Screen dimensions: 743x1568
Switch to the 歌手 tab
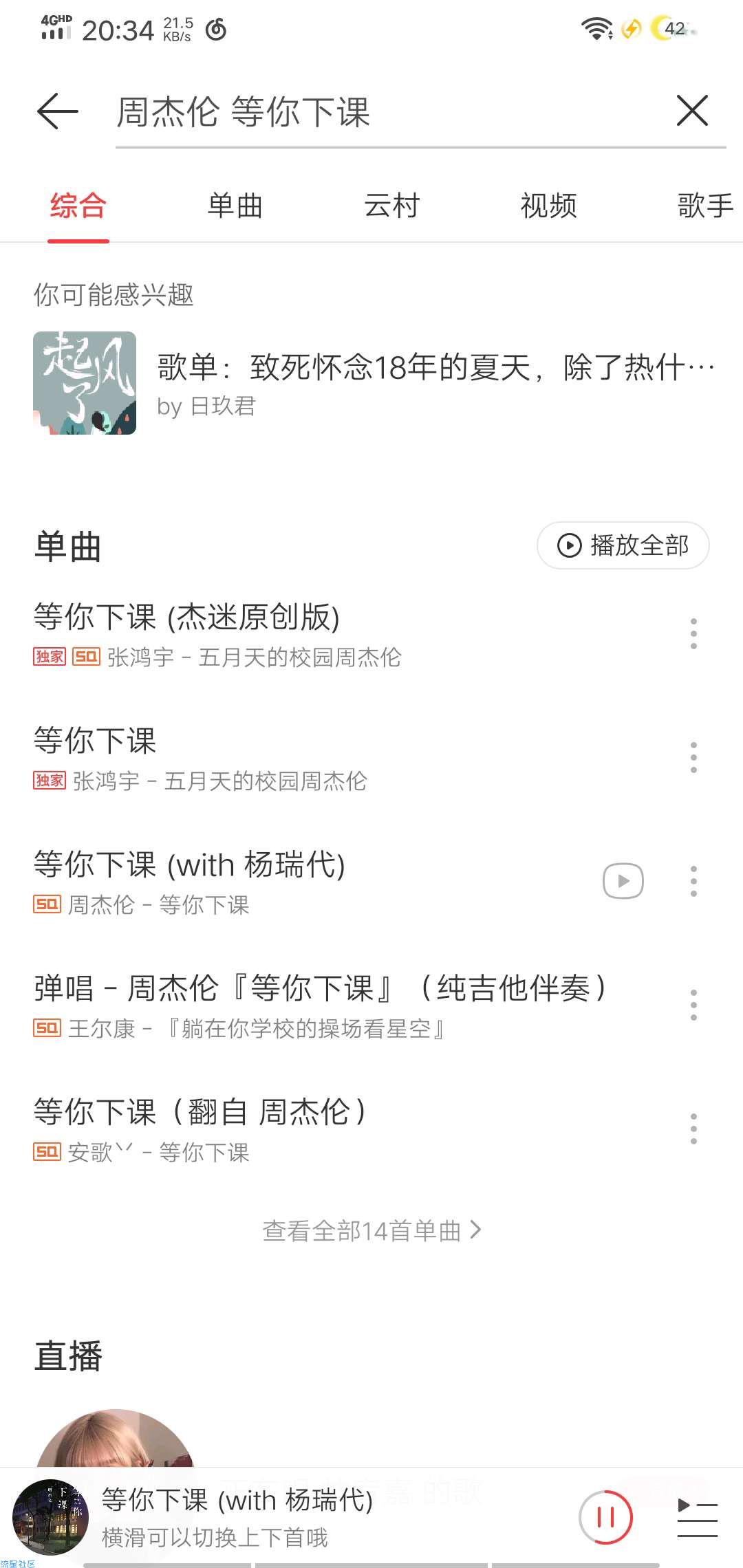pos(704,206)
